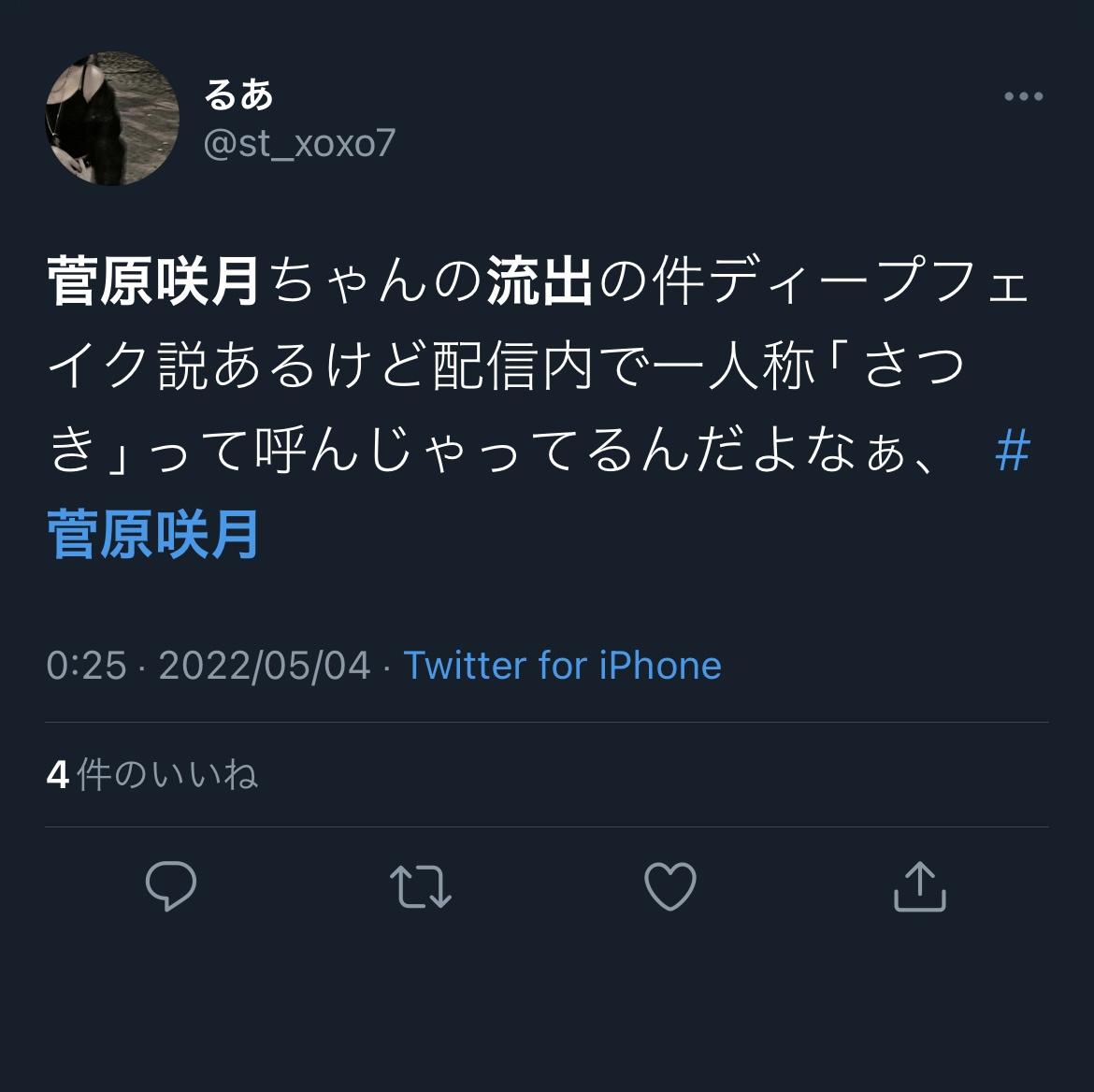Open the #菅原咲月 hashtag link
Image resolution: width=1094 pixels, height=1092 pixels.
[153, 534]
